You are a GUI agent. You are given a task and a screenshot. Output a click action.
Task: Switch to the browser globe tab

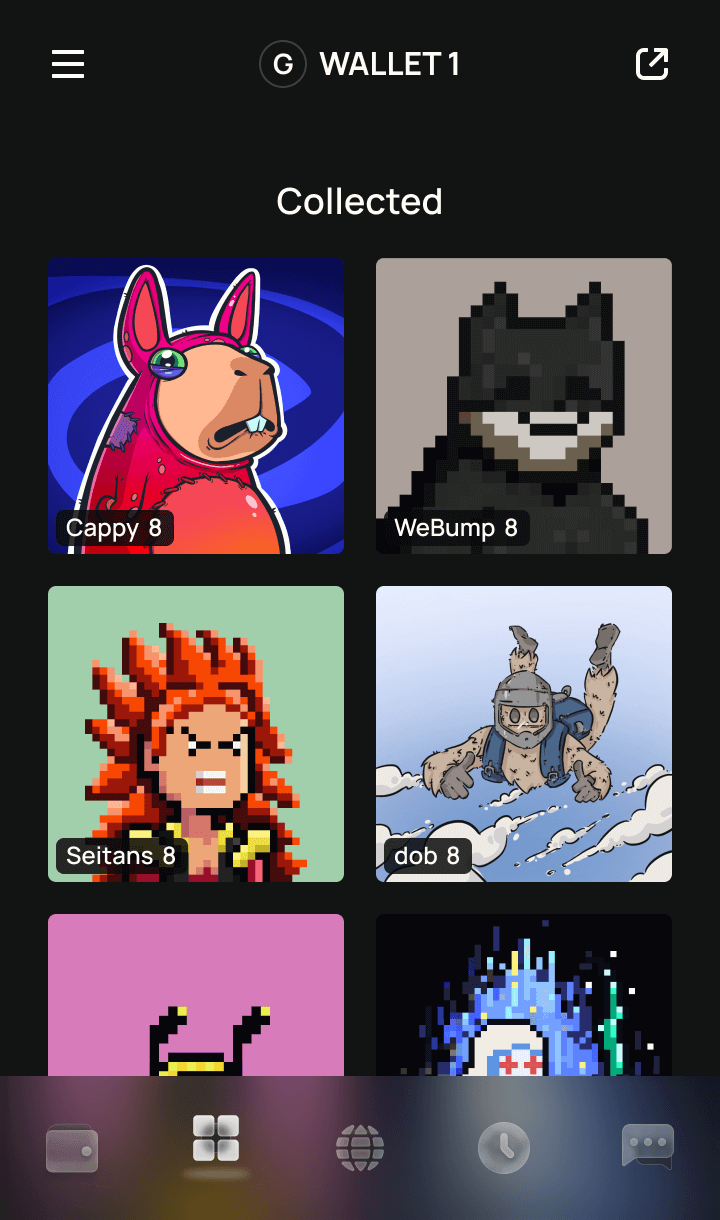pyautogui.click(x=360, y=1148)
